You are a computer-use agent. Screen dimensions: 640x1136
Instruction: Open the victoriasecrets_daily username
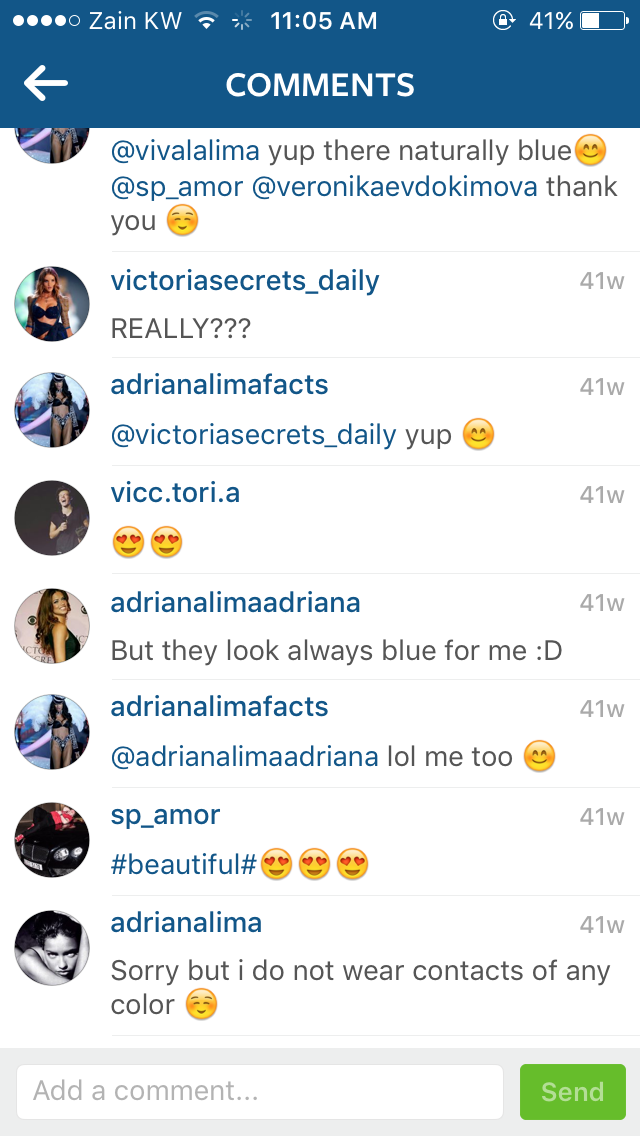pyautogui.click(x=245, y=281)
